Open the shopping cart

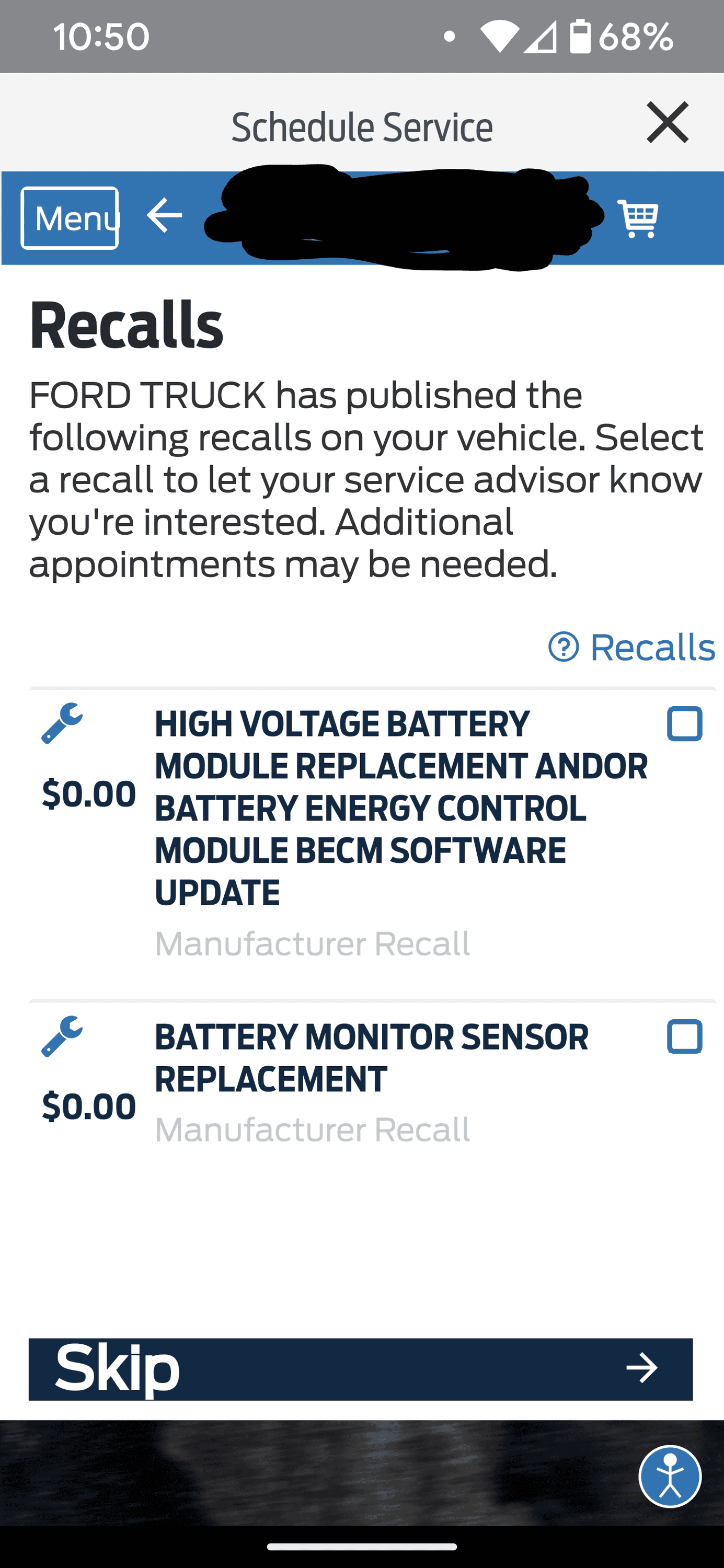point(638,218)
